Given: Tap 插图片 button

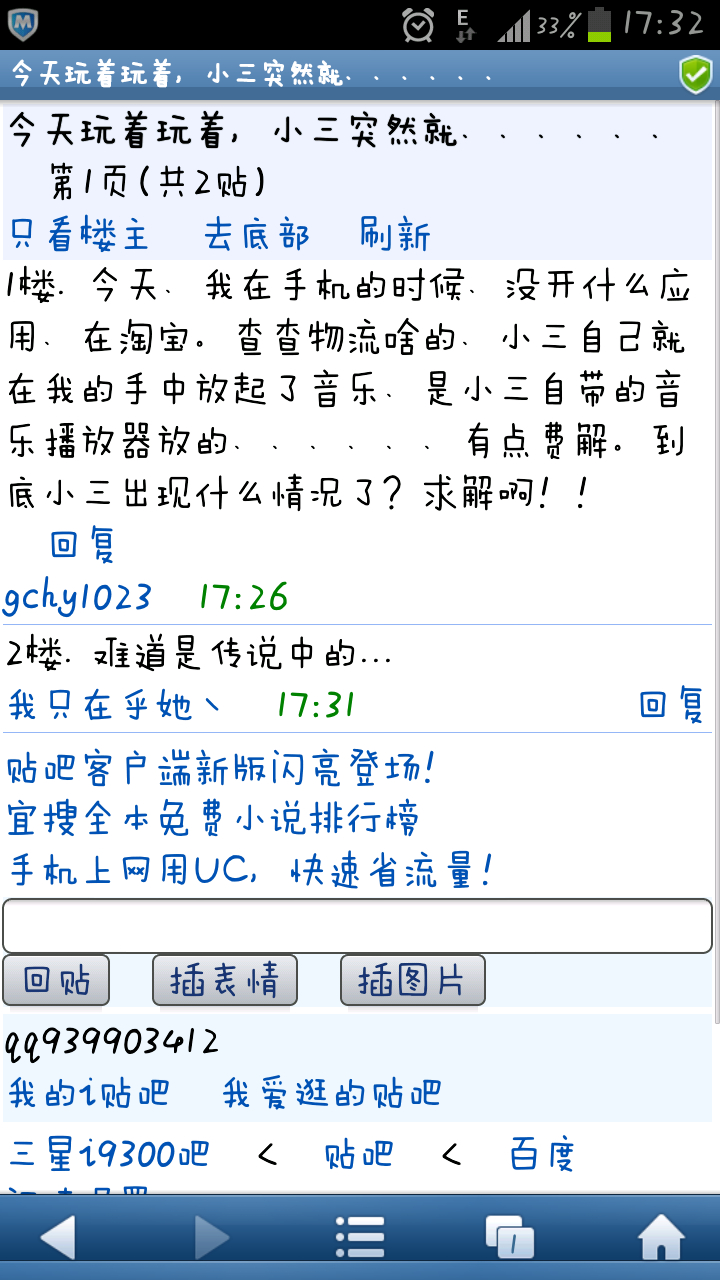Looking at the screenshot, I should (x=413, y=980).
